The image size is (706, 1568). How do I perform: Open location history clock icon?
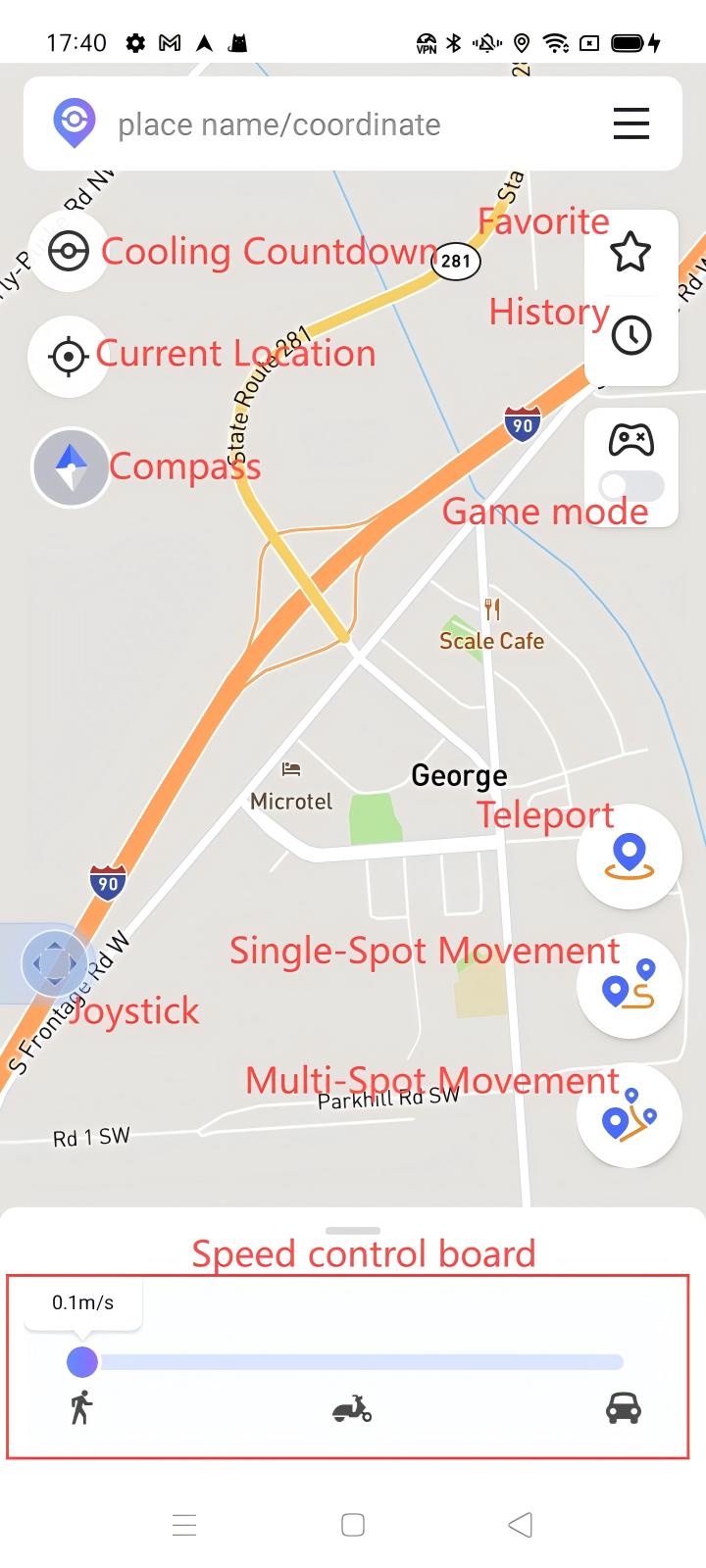point(630,336)
